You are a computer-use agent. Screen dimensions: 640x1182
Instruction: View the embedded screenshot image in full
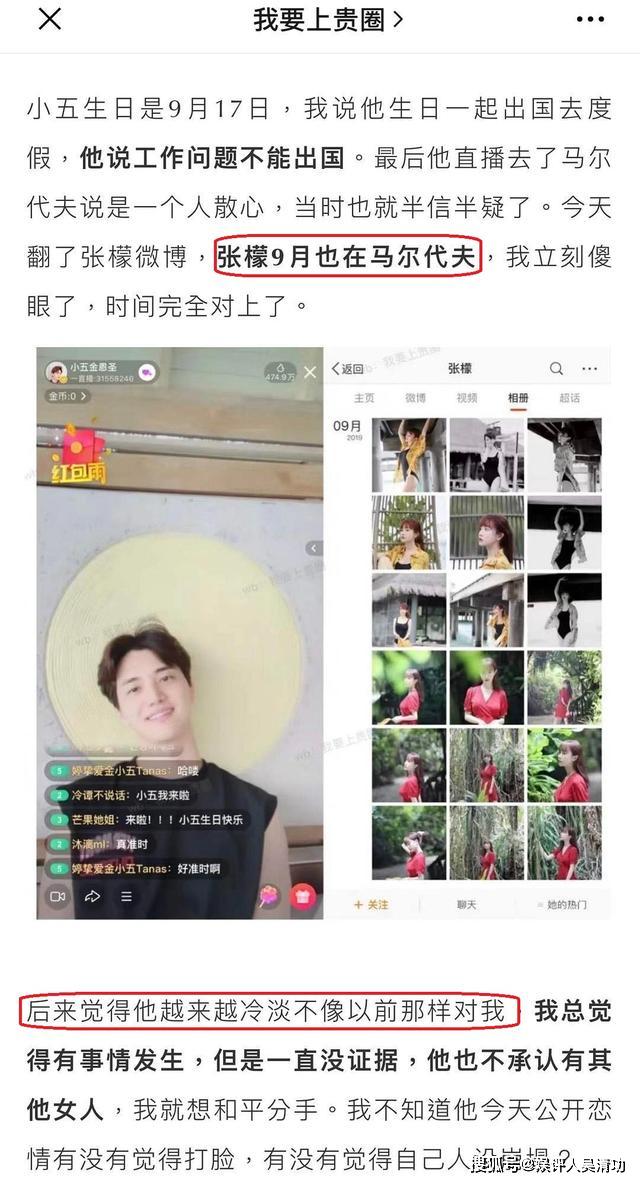pyautogui.click(x=324, y=632)
